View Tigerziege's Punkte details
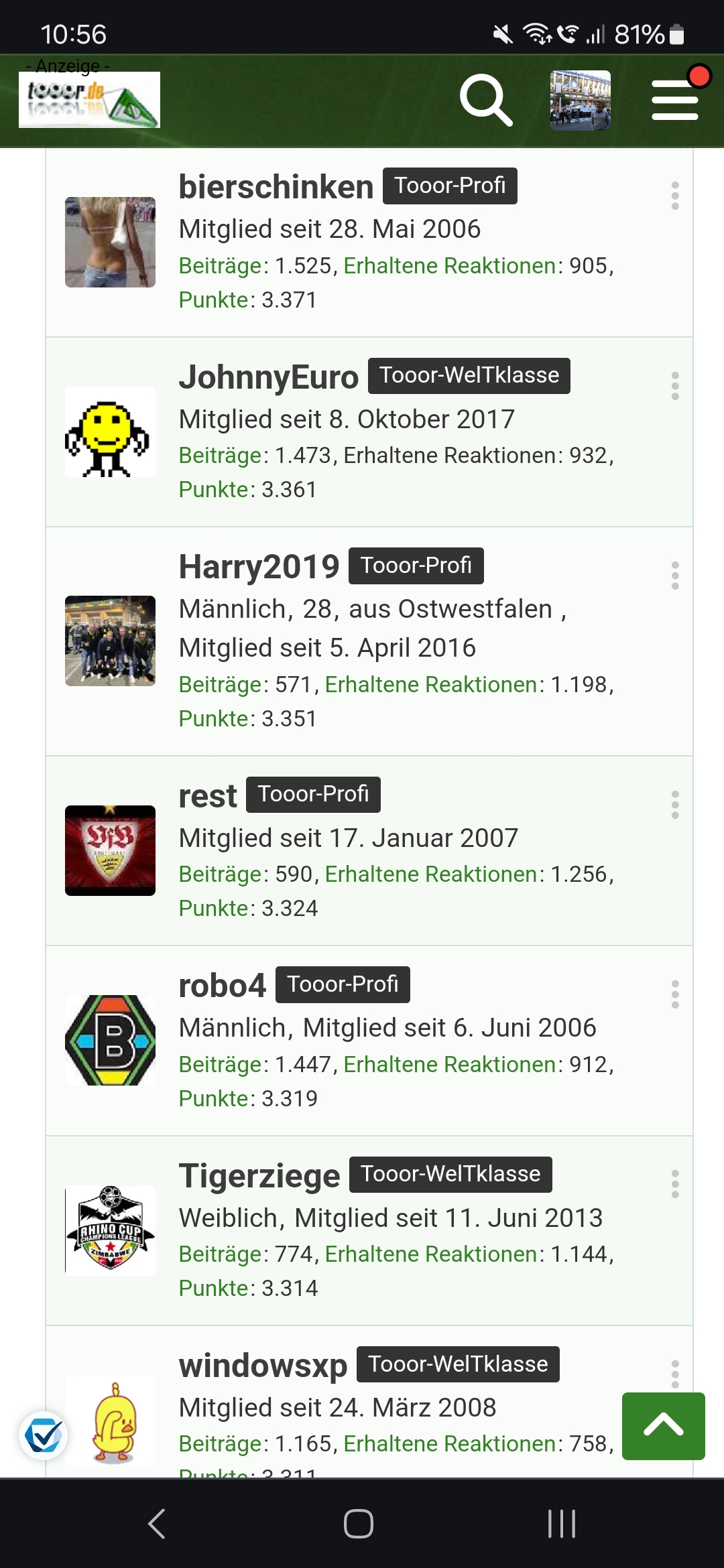 pyautogui.click(x=213, y=1289)
